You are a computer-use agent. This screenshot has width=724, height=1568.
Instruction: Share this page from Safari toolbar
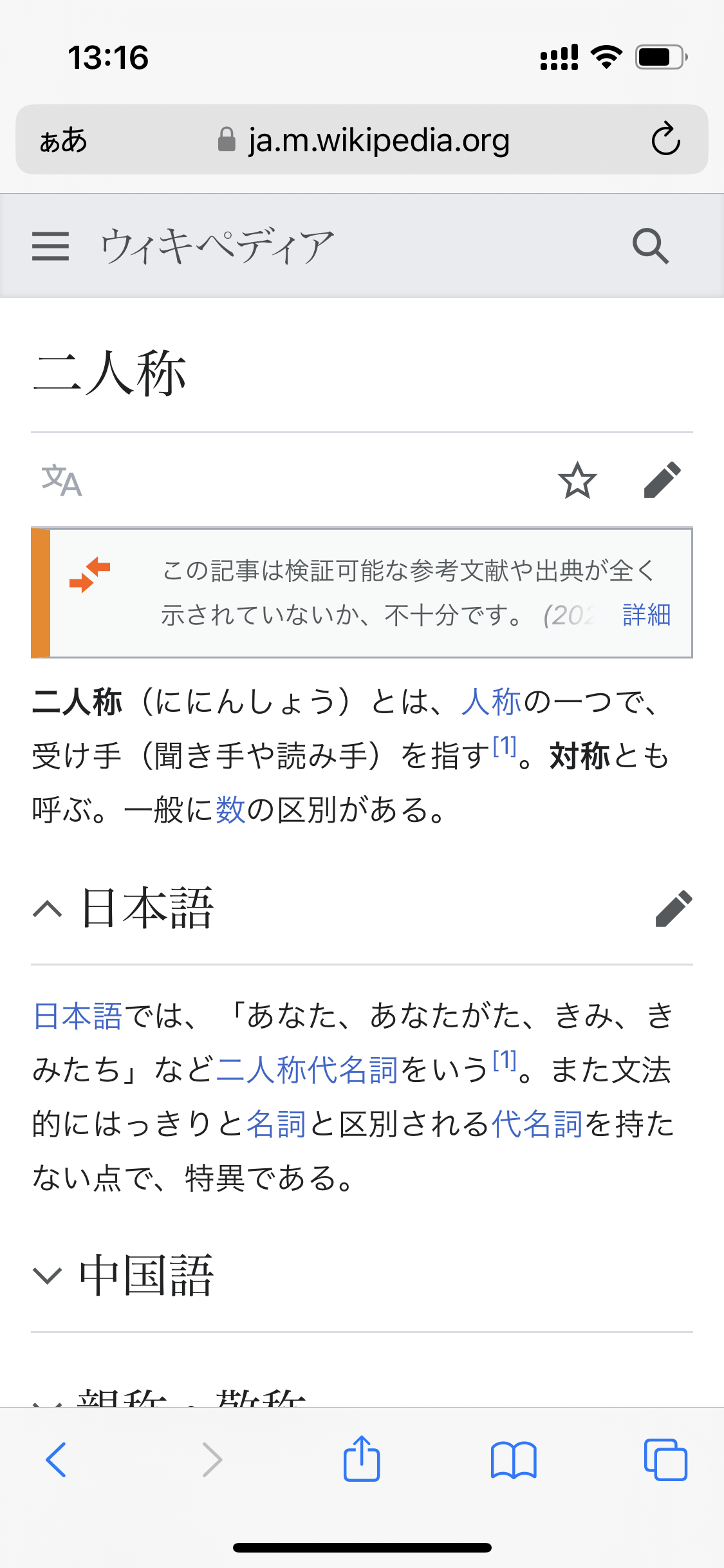362,1459
